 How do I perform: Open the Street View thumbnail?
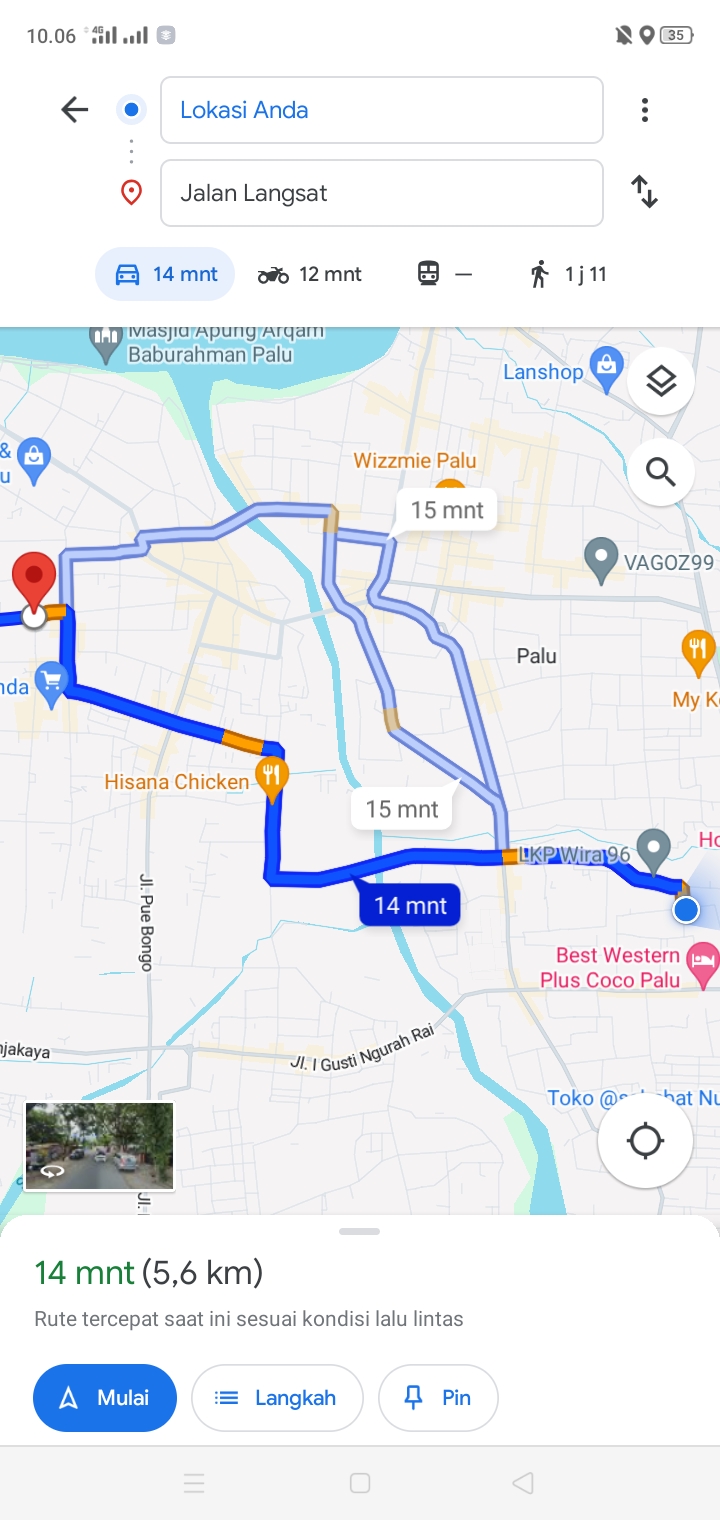pos(99,1146)
